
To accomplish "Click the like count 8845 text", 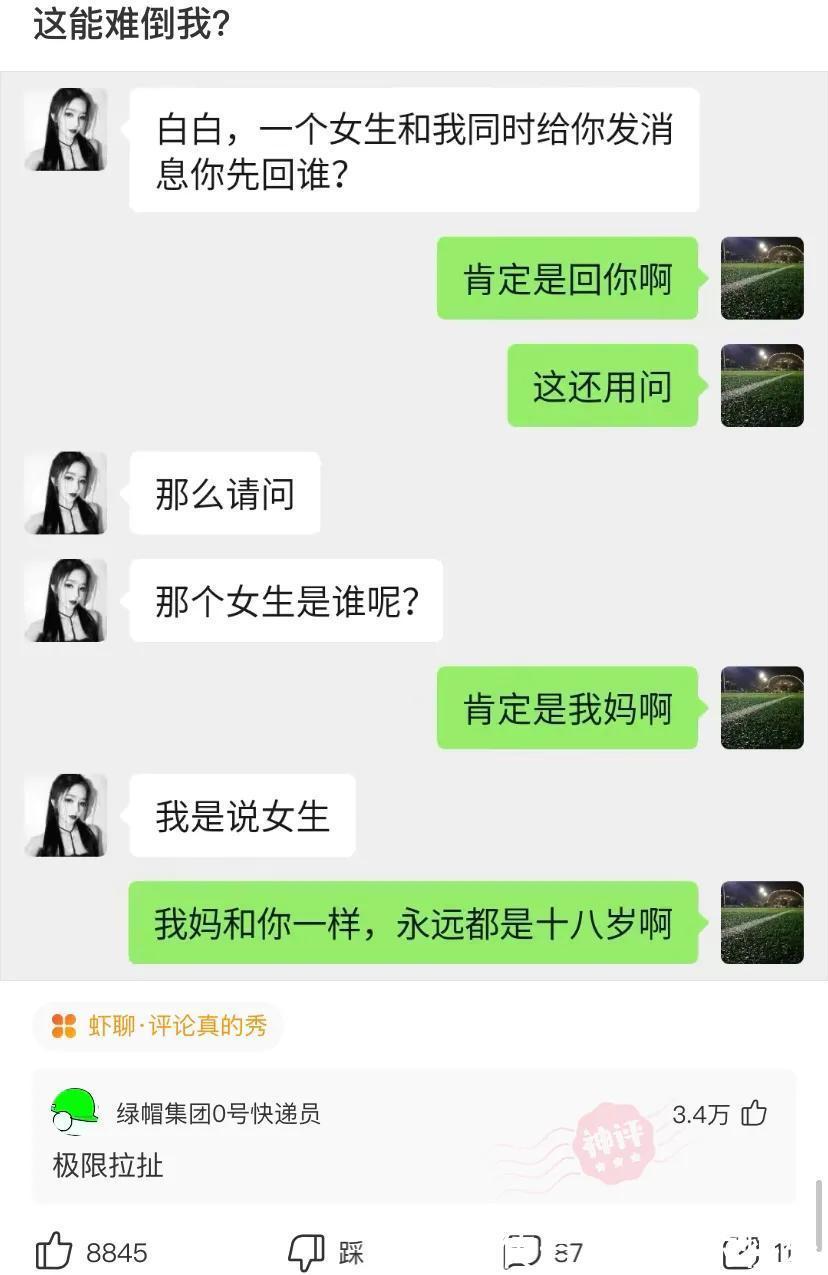I will pos(119,1251).
